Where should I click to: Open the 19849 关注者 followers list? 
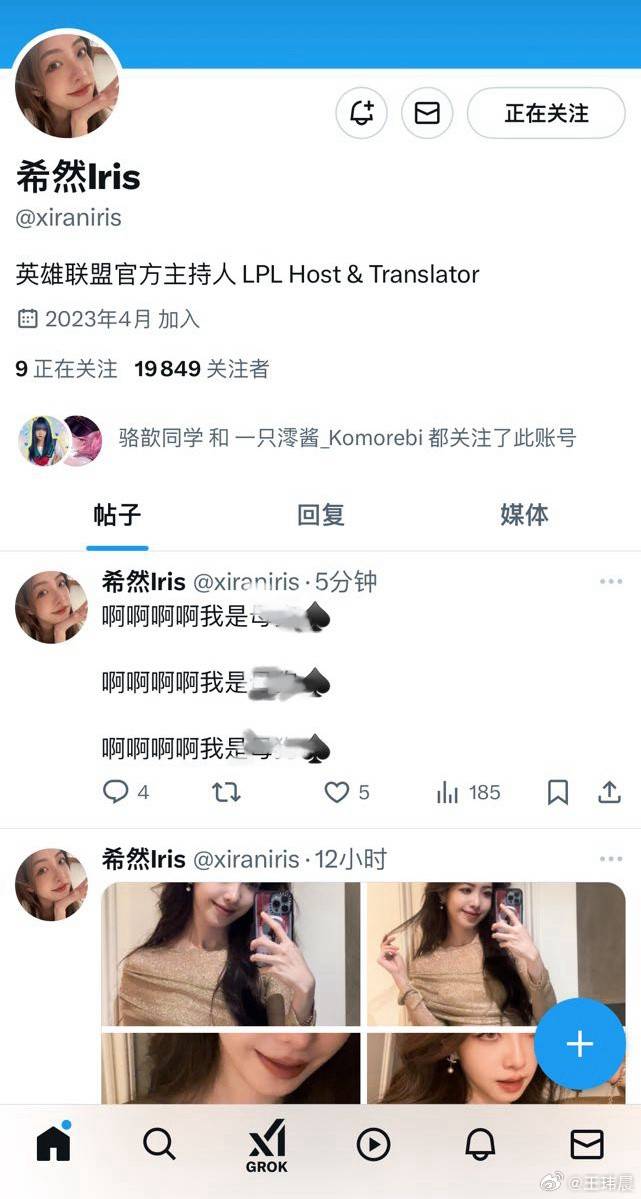(x=202, y=369)
